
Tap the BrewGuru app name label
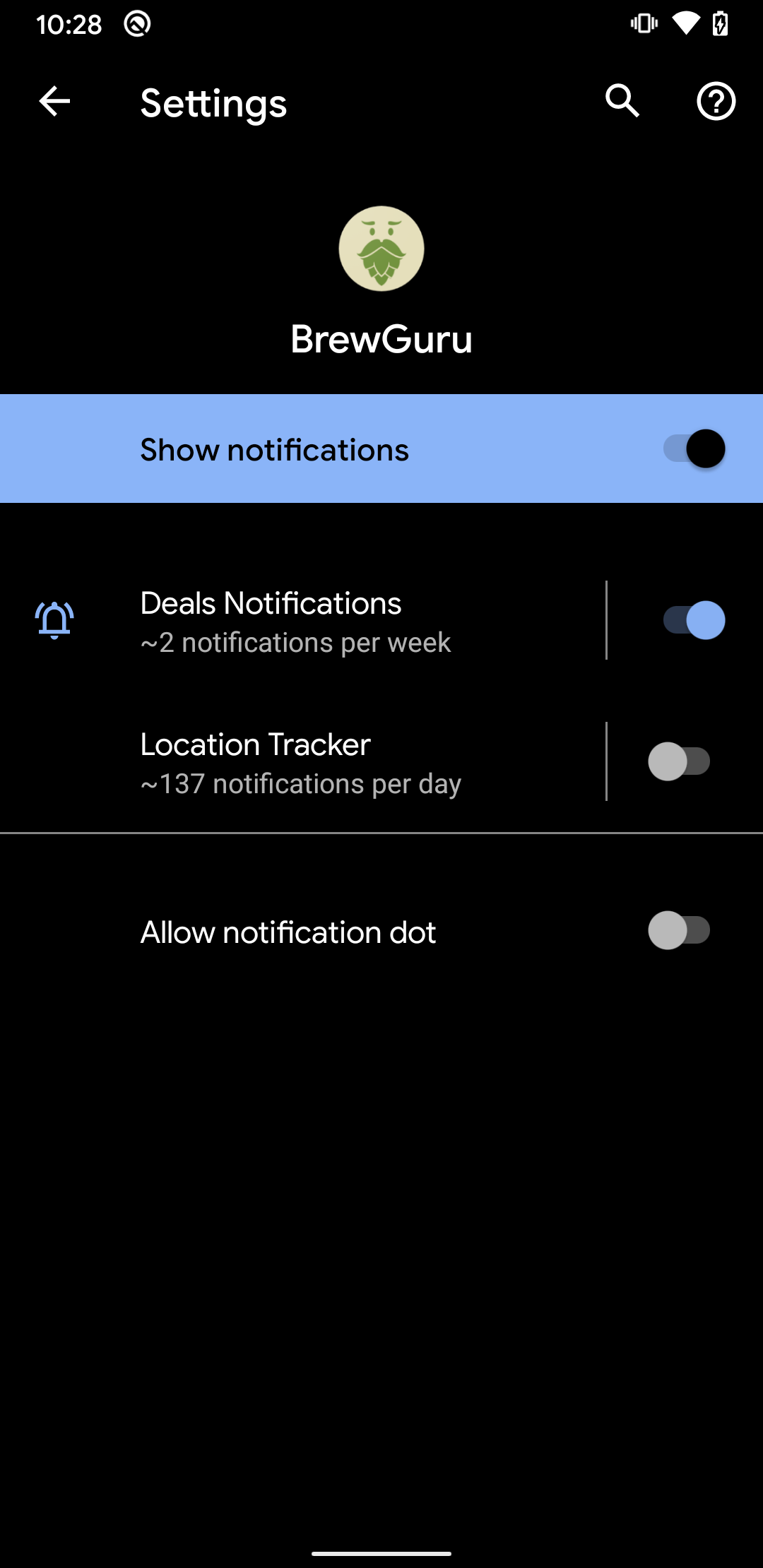tap(381, 340)
